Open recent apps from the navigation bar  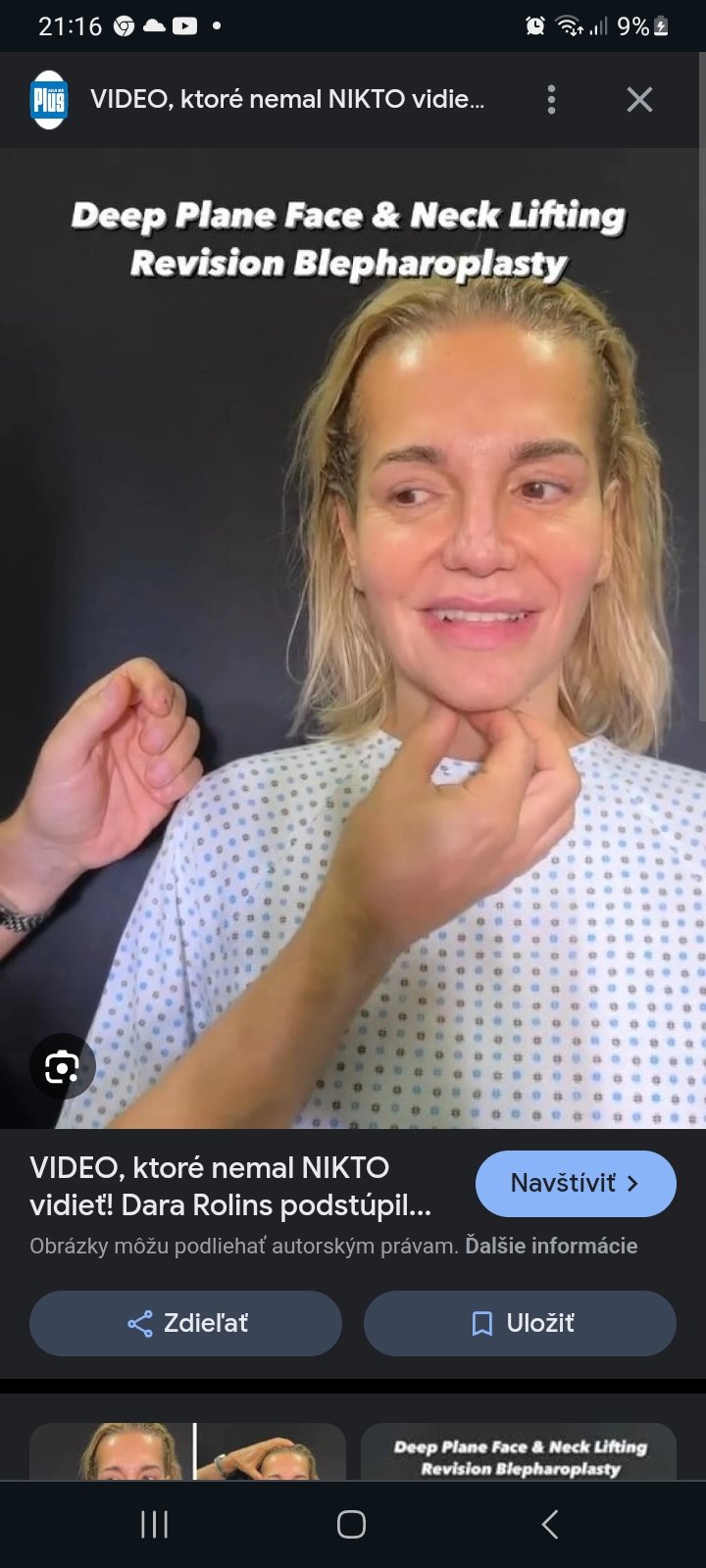coord(155,1524)
